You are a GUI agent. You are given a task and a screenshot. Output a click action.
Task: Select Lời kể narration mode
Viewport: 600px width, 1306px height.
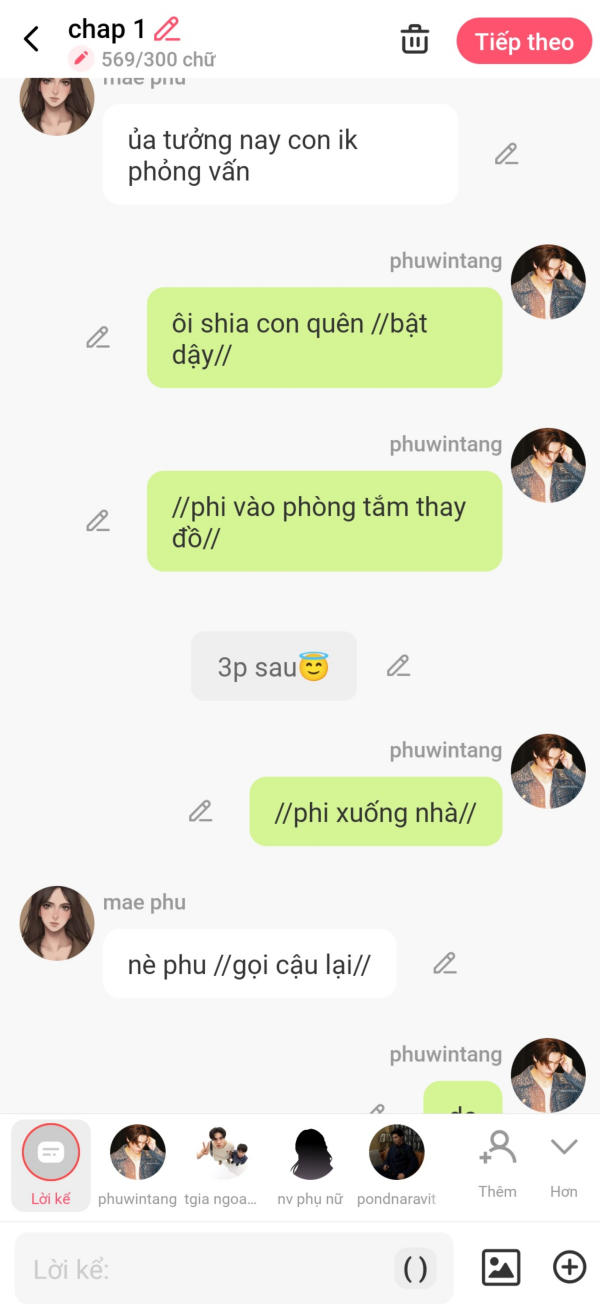point(51,1163)
